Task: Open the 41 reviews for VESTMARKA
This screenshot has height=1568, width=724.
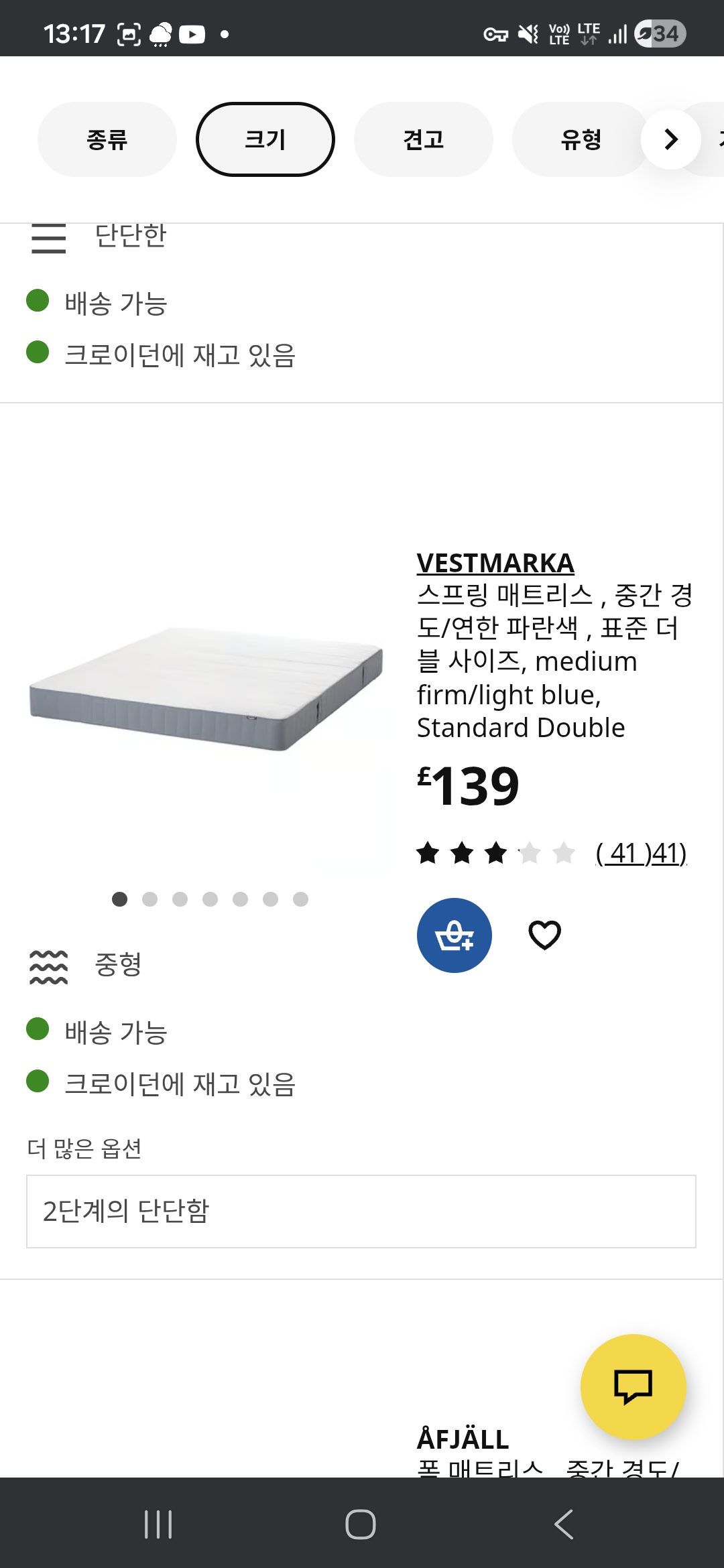Action: (x=641, y=854)
